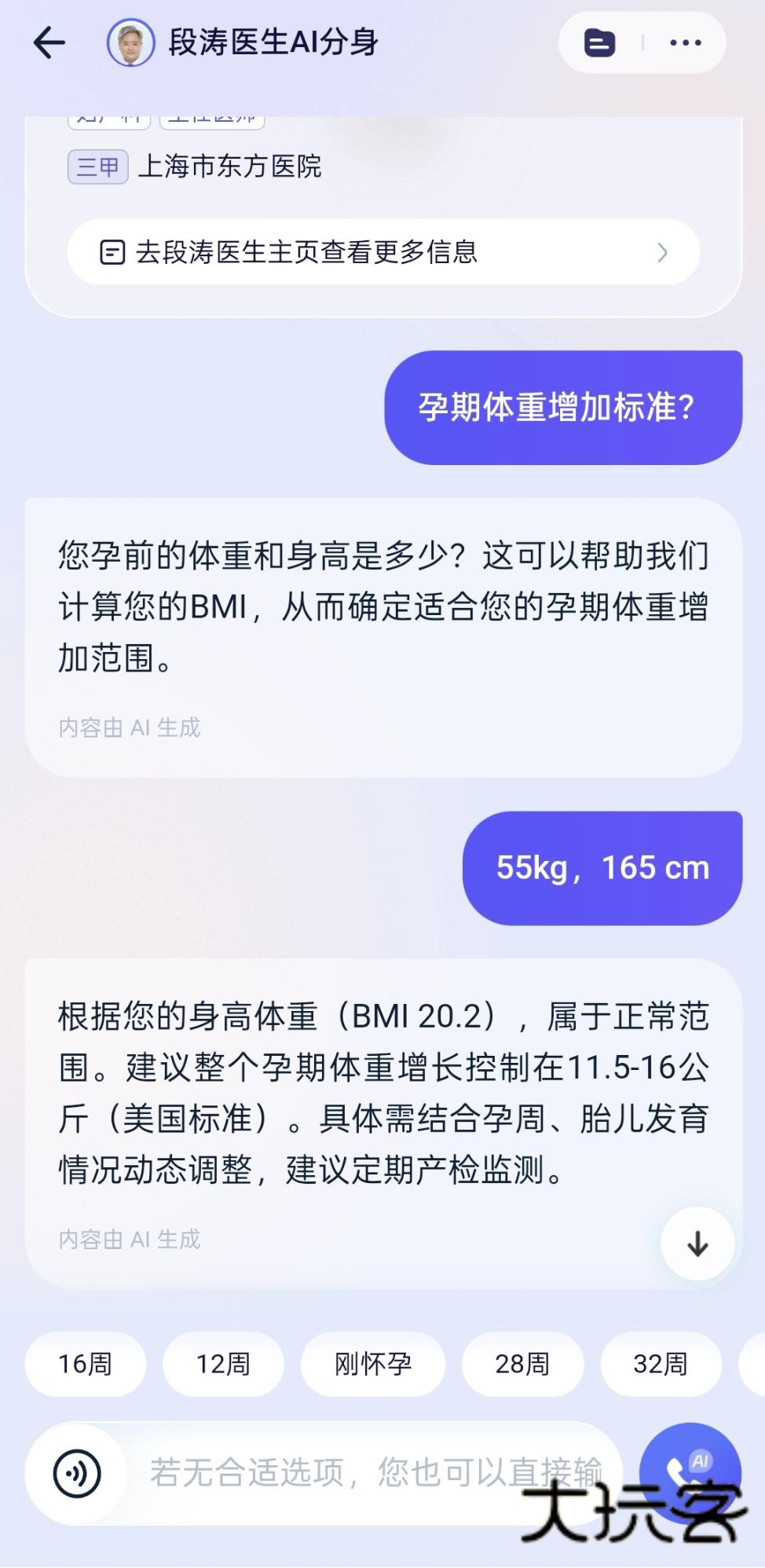Open 段涛医生 homepage for more information
The image size is (765, 1568).
coord(383,252)
